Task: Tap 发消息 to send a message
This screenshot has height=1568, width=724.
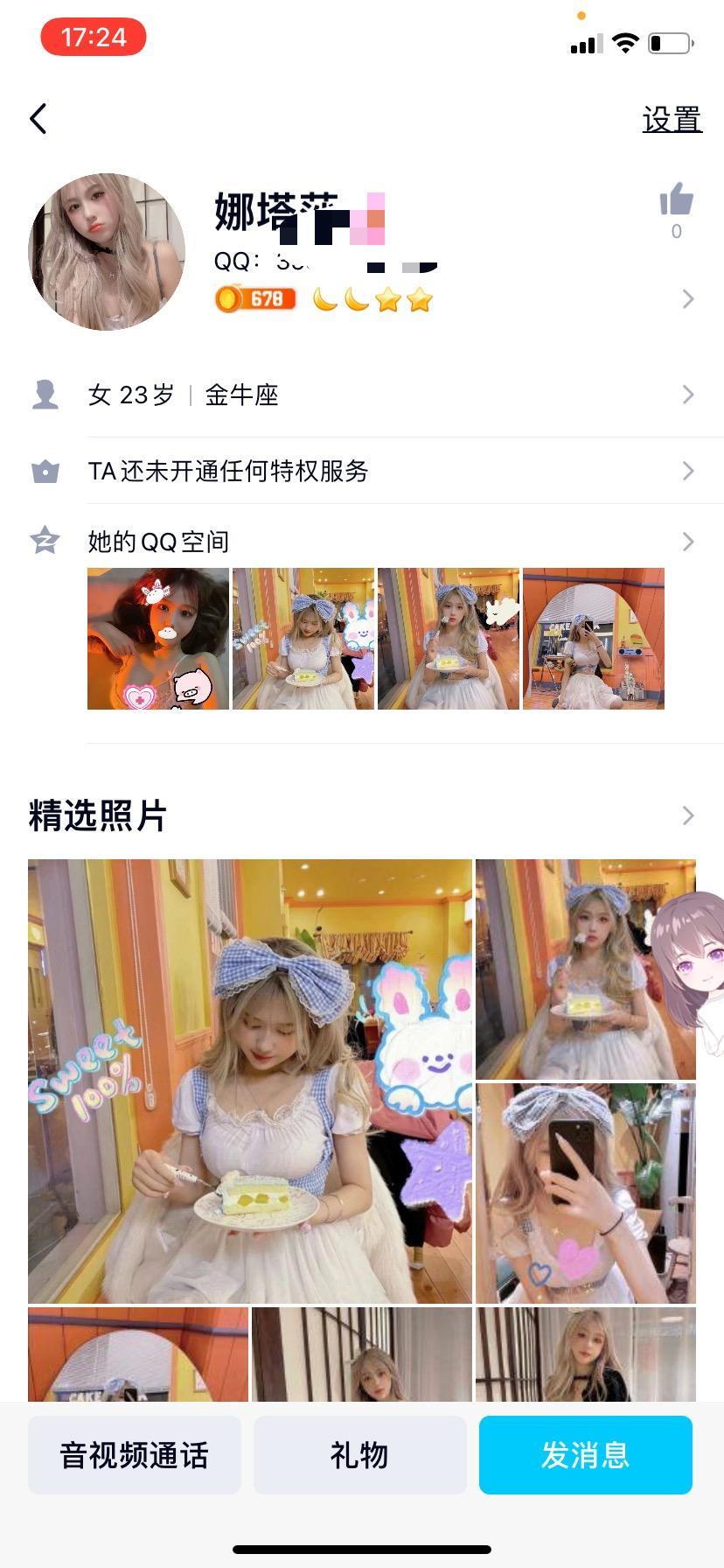Action: click(x=585, y=1455)
